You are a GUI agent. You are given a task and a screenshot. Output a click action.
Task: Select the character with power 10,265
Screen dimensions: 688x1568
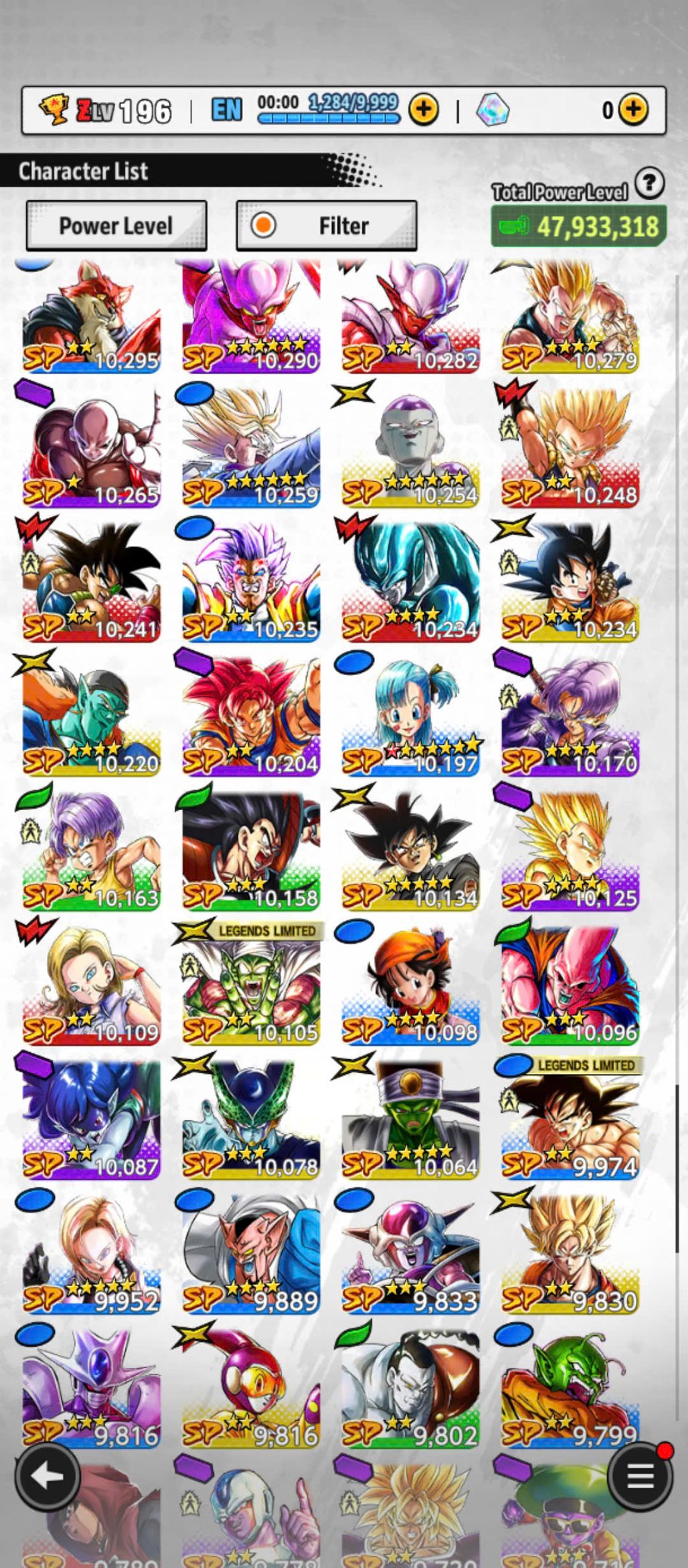[x=91, y=447]
